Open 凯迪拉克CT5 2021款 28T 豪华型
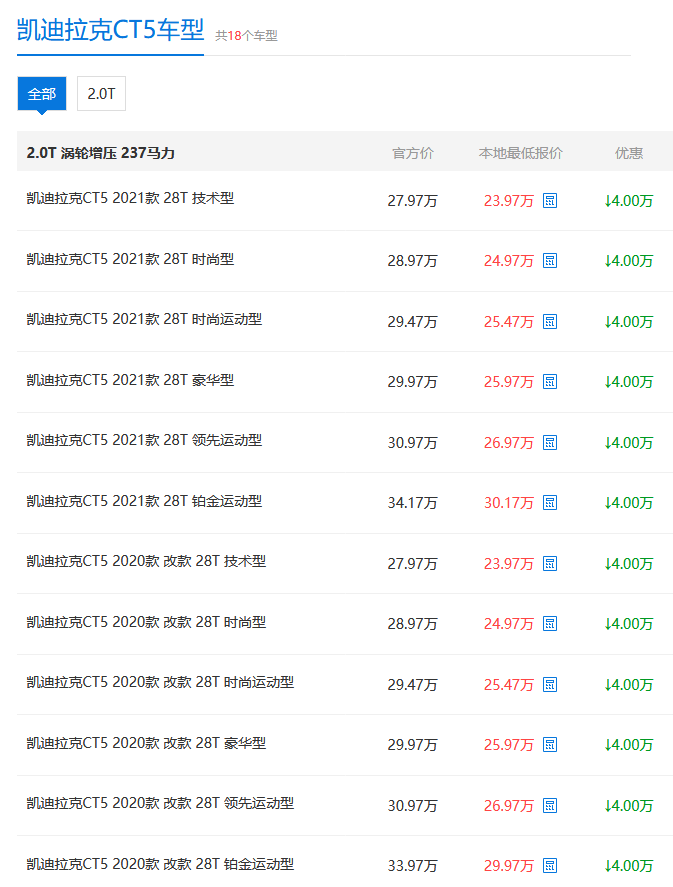 tap(130, 380)
